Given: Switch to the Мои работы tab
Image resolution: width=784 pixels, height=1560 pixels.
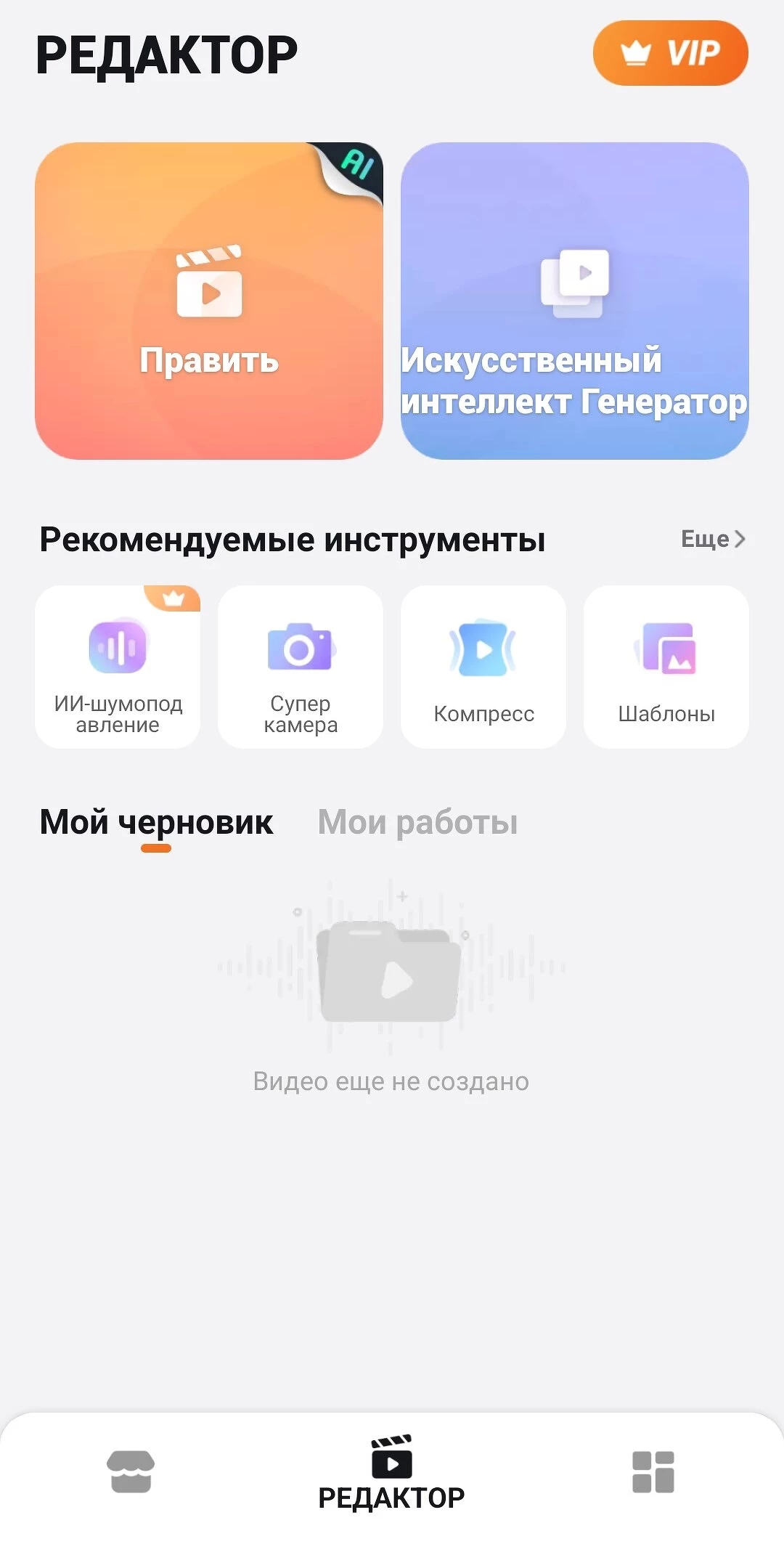Looking at the screenshot, I should (417, 822).
